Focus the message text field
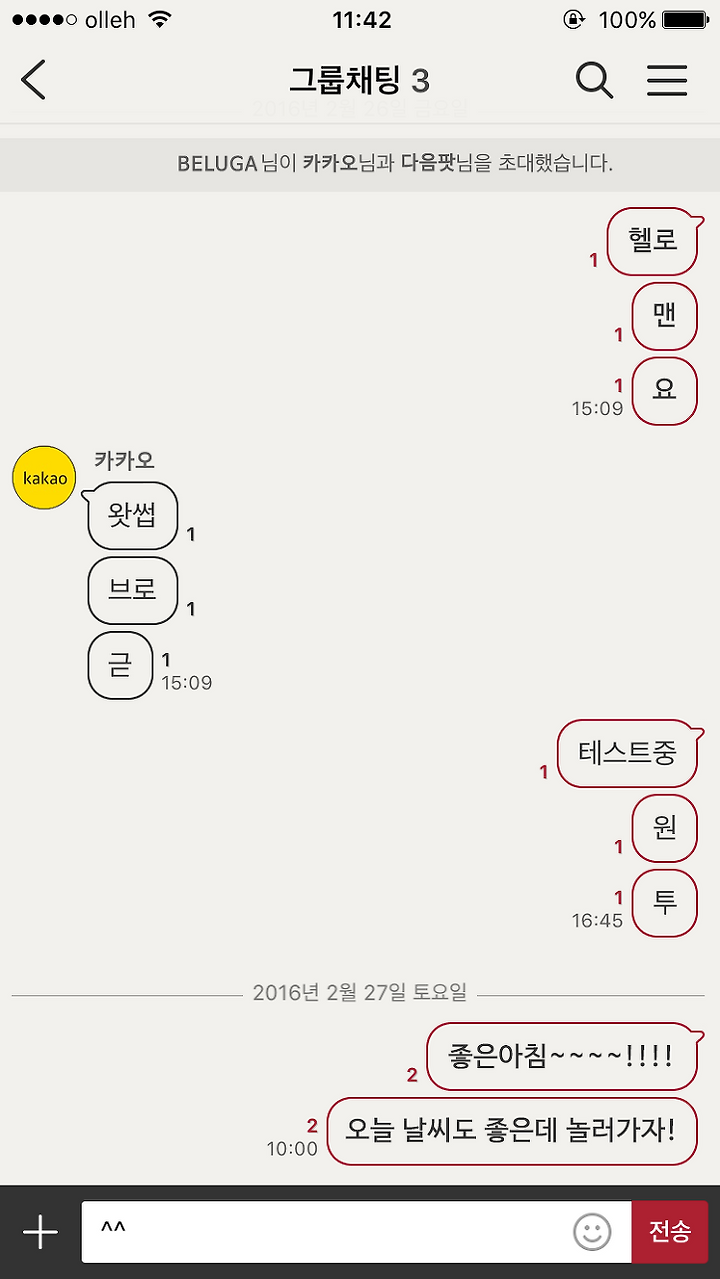This screenshot has width=720, height=1279. pos(327,1232)
